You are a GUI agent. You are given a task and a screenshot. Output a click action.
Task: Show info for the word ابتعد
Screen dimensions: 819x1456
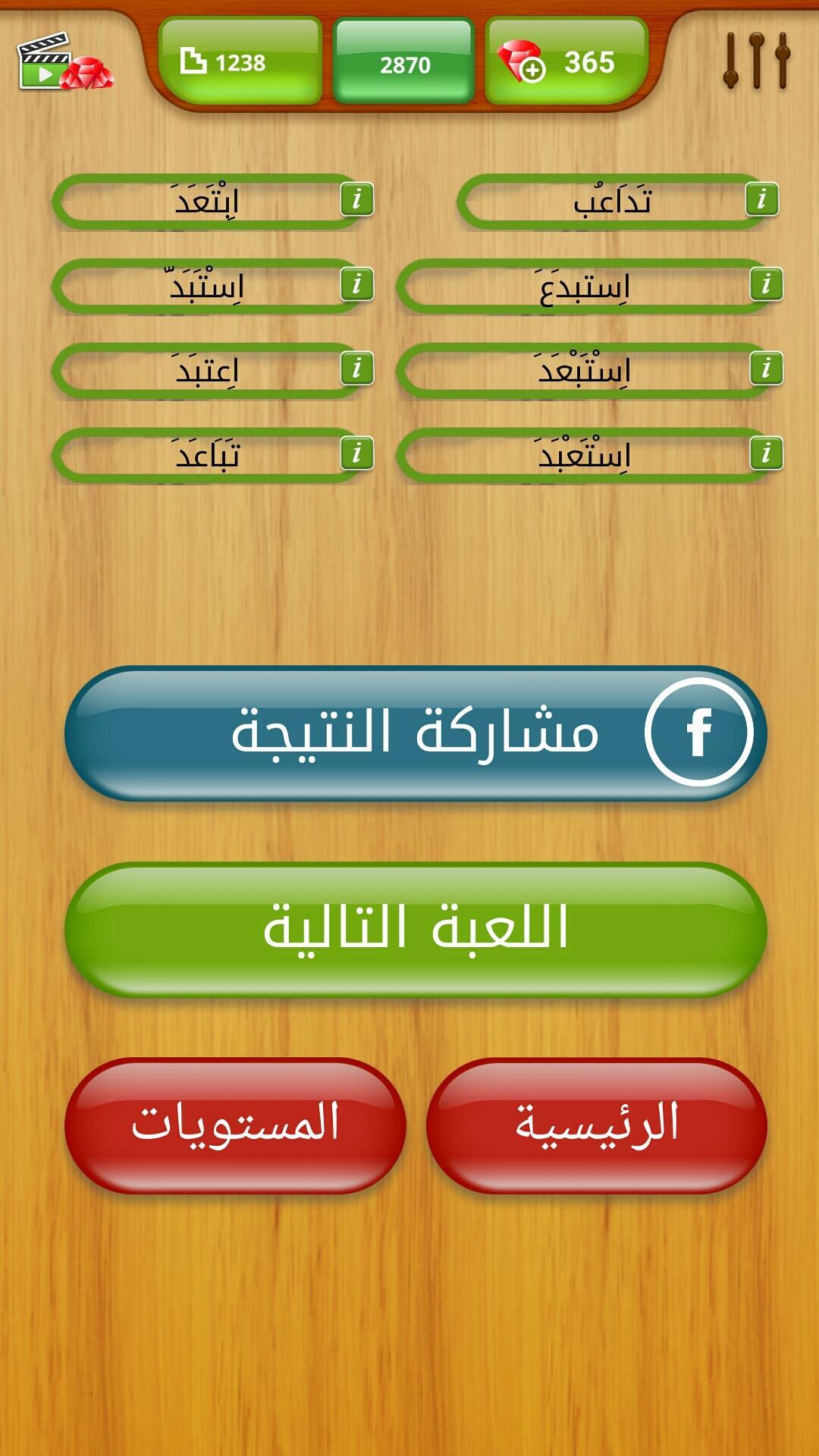pos(356,199)
